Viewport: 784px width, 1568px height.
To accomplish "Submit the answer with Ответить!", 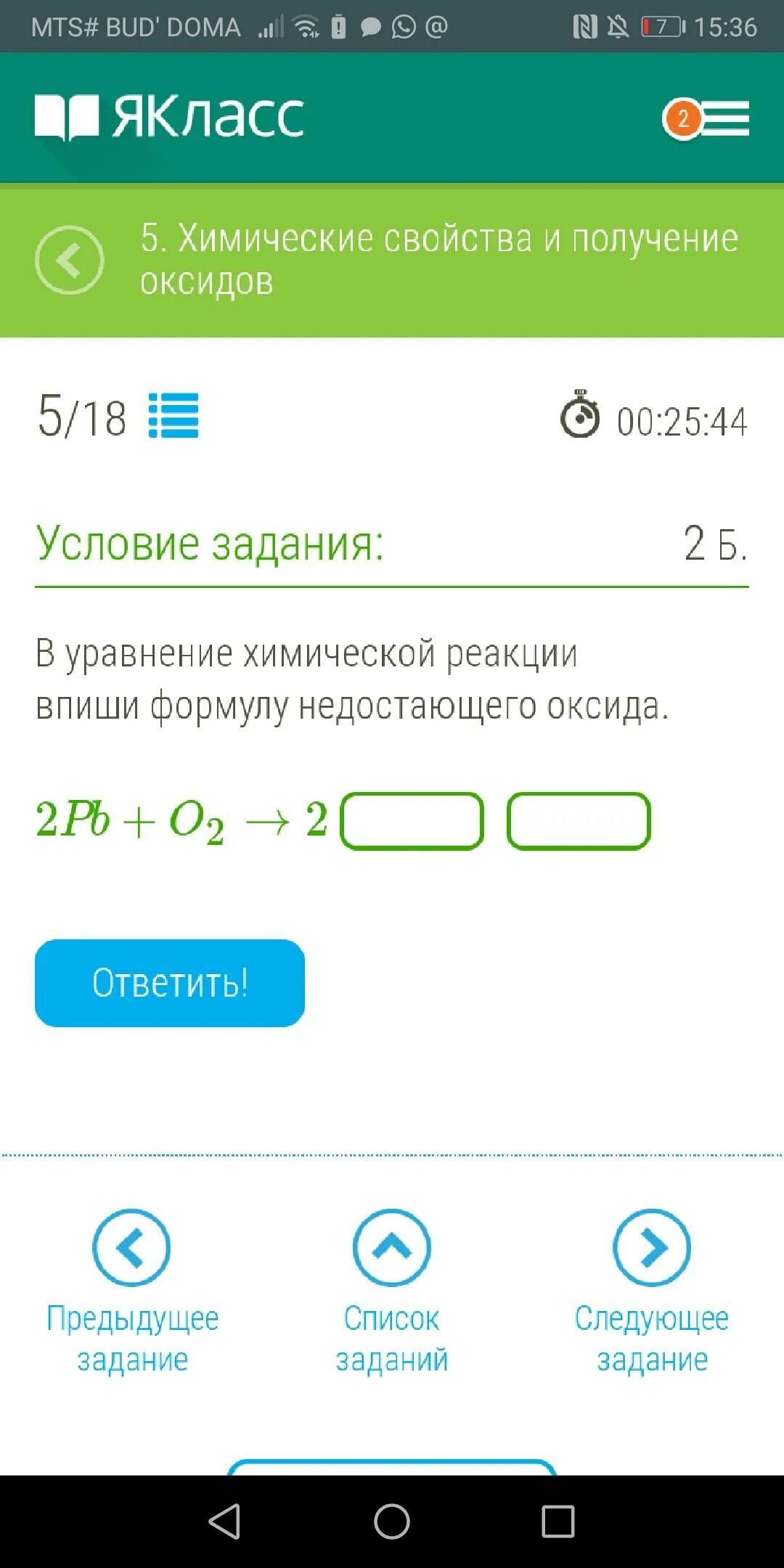I will click(170, 983).
